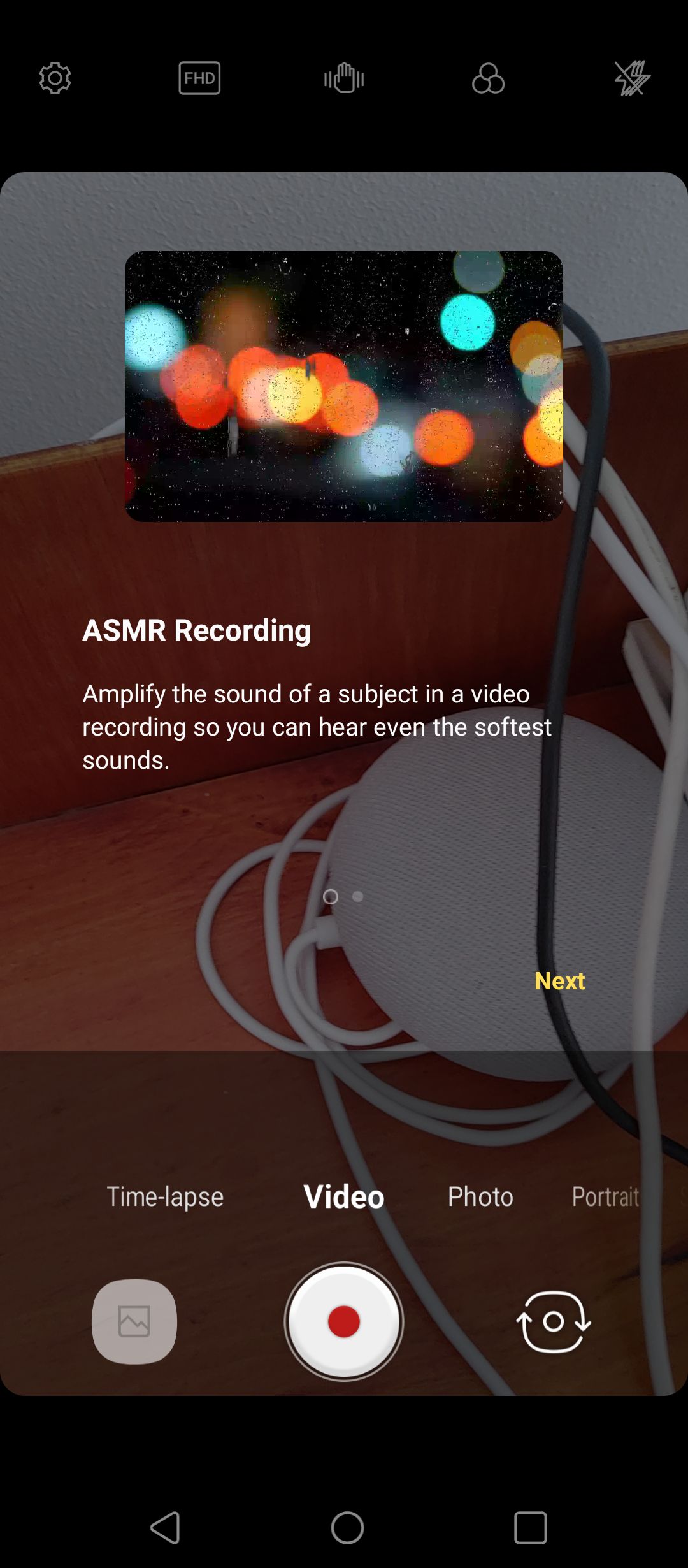This screenshot has height=1568, width=688.
Task: Switch to Photo mode
Action: [480, 1196]
